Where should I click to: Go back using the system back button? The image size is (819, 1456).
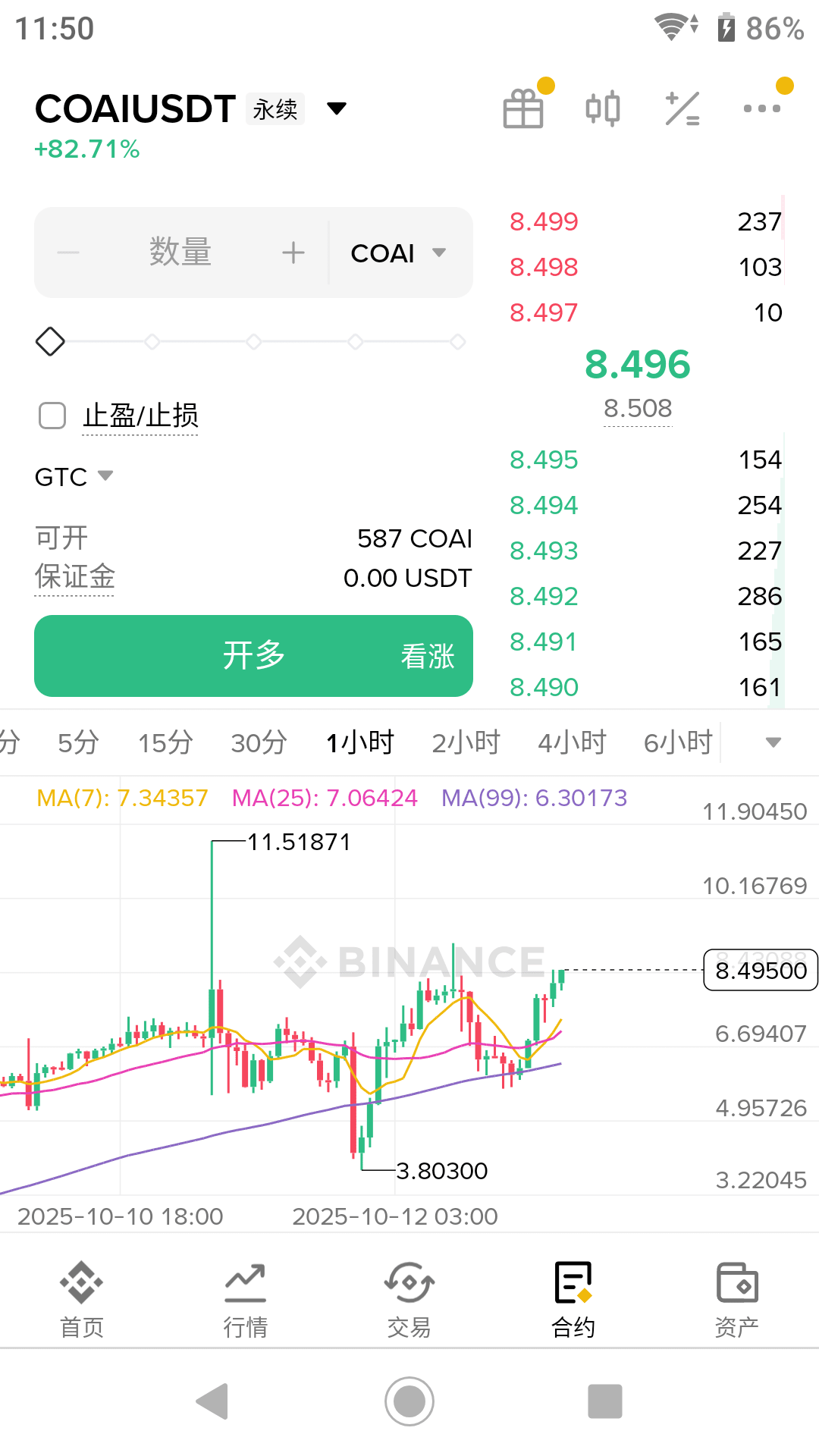point(212,1401)
